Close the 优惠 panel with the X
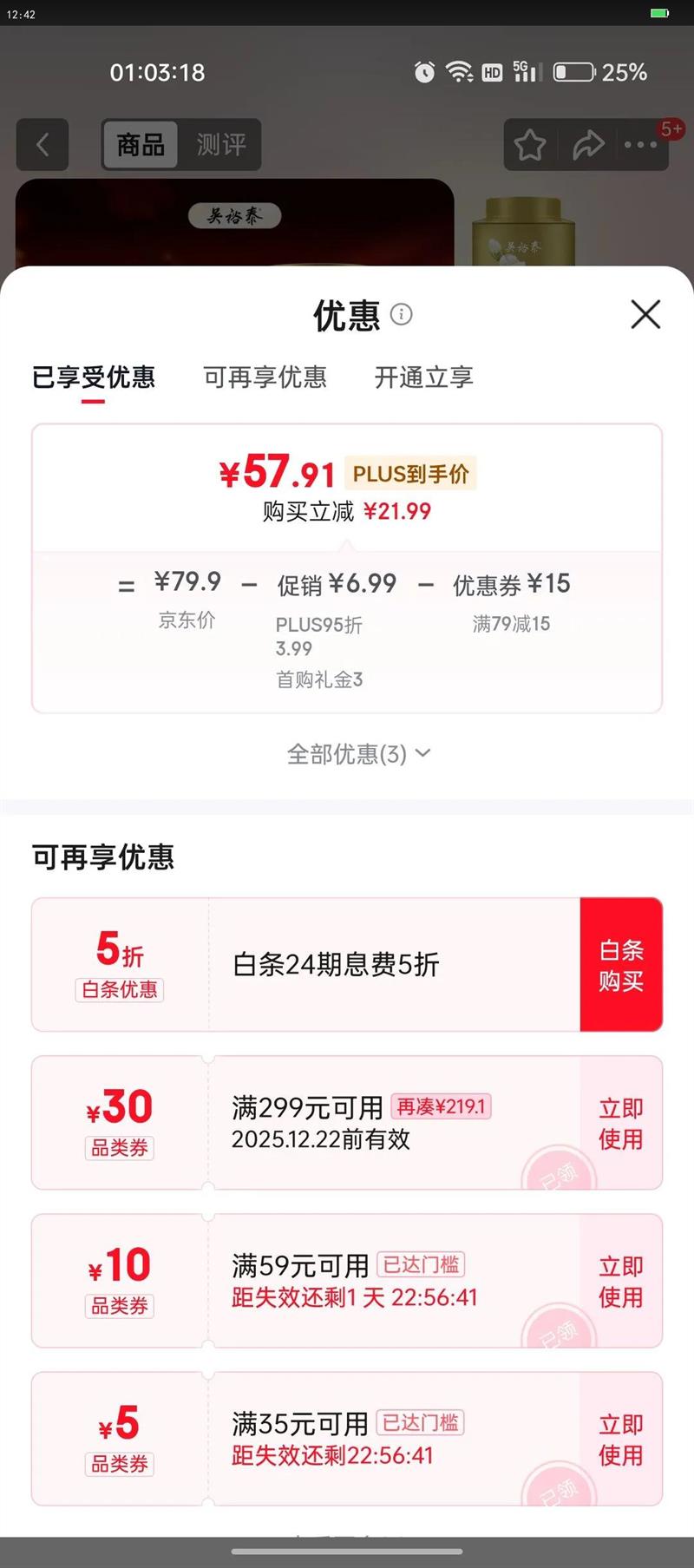Screen dimensions: 694x1568 [x=645, y=315]
